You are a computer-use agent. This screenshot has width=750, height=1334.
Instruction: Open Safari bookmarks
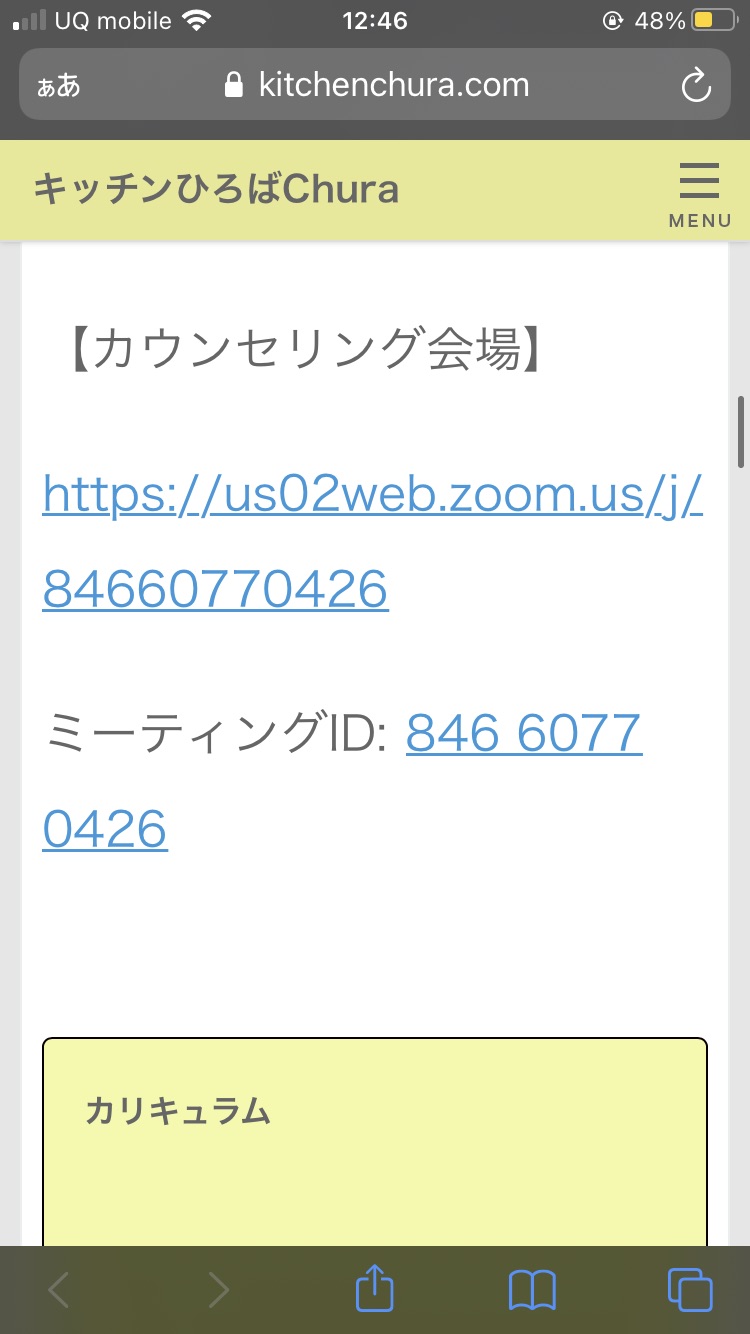[x=532, y=1290]
